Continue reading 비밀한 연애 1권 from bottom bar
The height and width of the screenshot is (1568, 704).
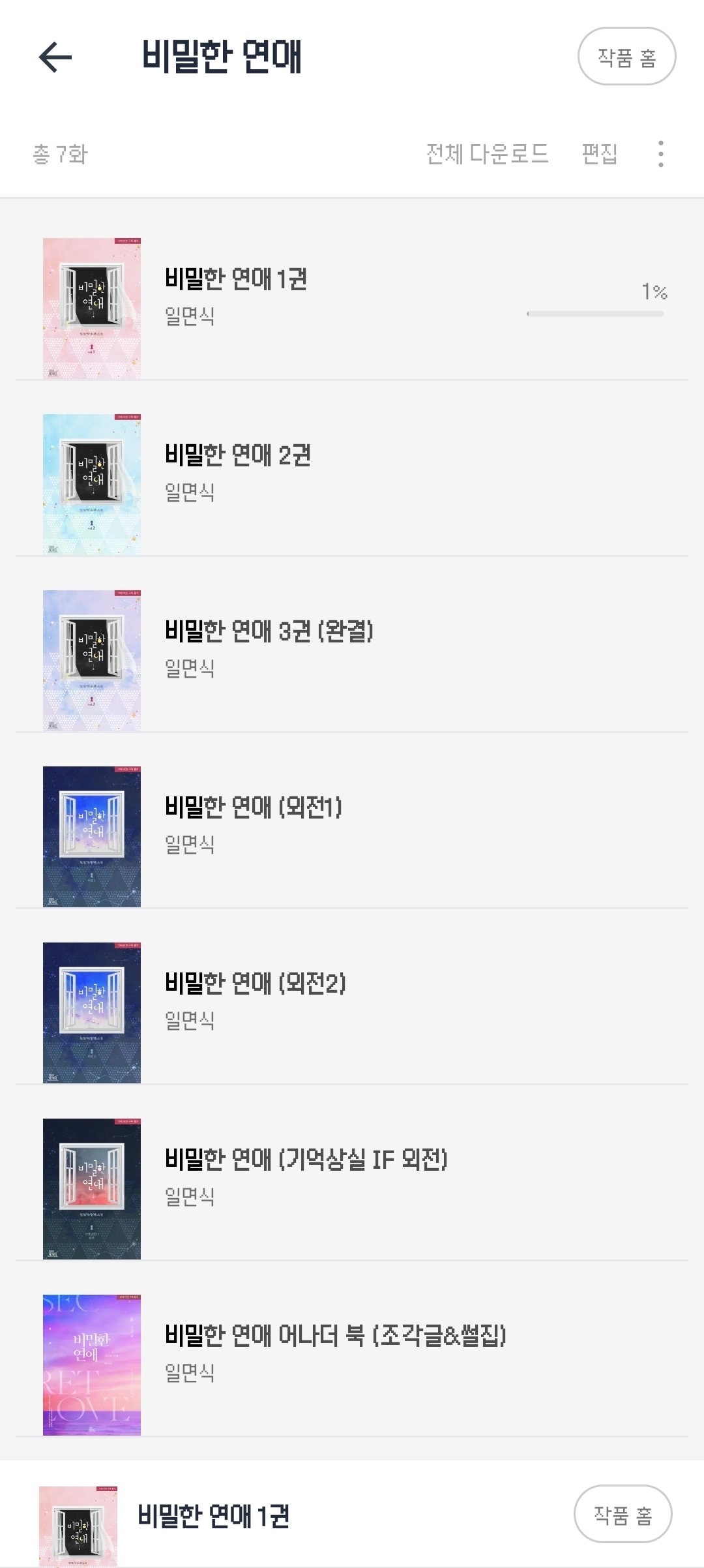click(213, 1516)
